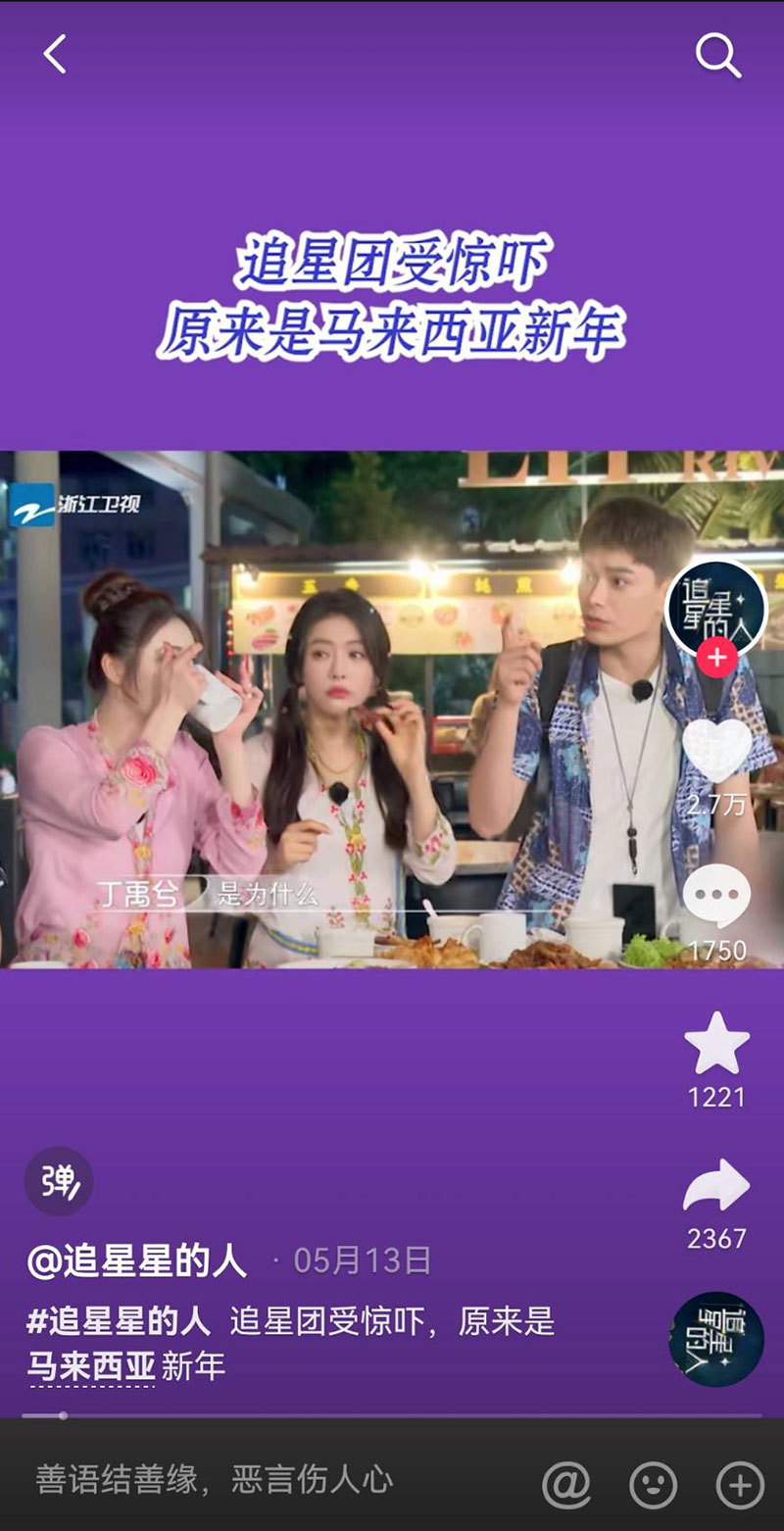Open the #追星星的人 hashtag
This screenshot has height=1531, width=784.
pos(119,1321)
